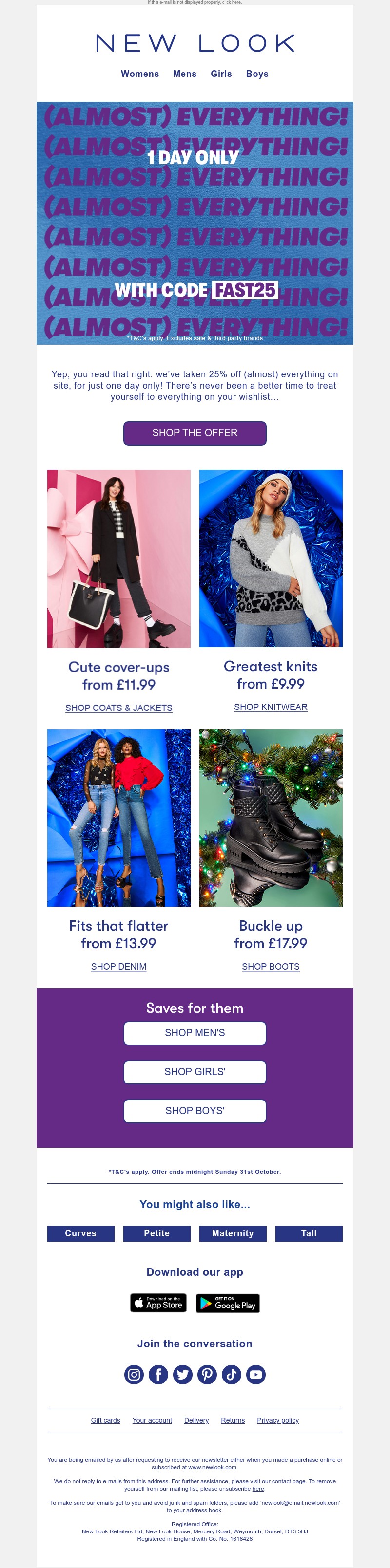Viewport: 390px width, 1568px height.
Task: Tap the Shop Men's button
Action: point(195,1033)
